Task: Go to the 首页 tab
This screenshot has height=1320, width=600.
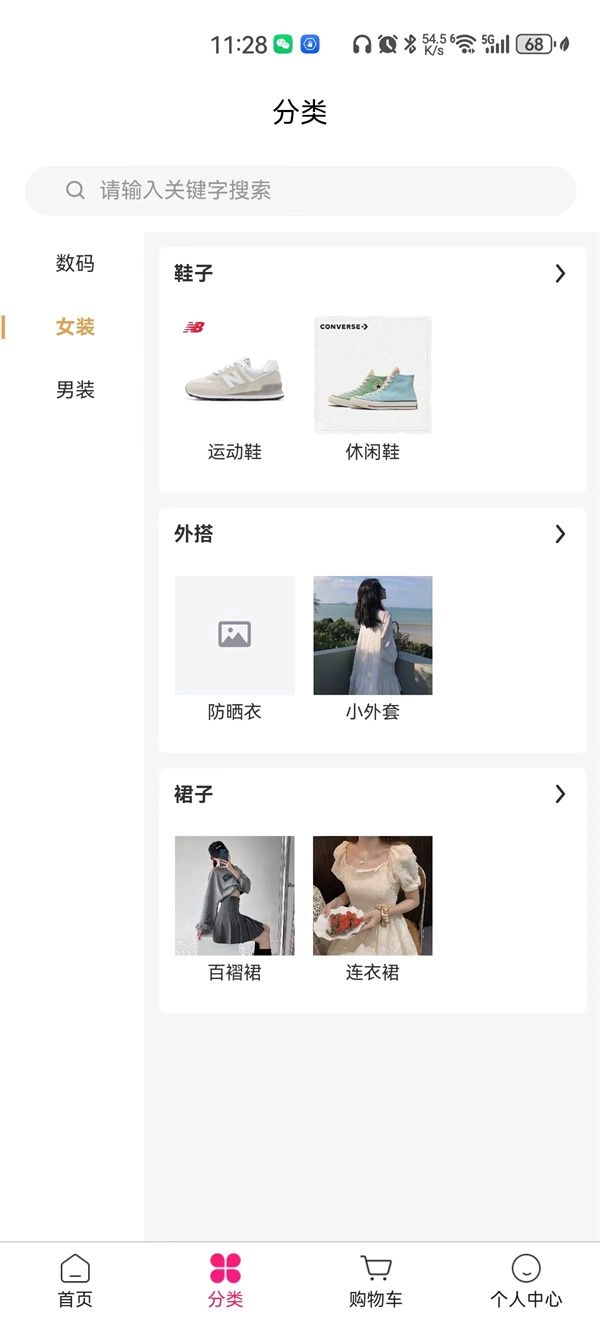Action: 75,1281
